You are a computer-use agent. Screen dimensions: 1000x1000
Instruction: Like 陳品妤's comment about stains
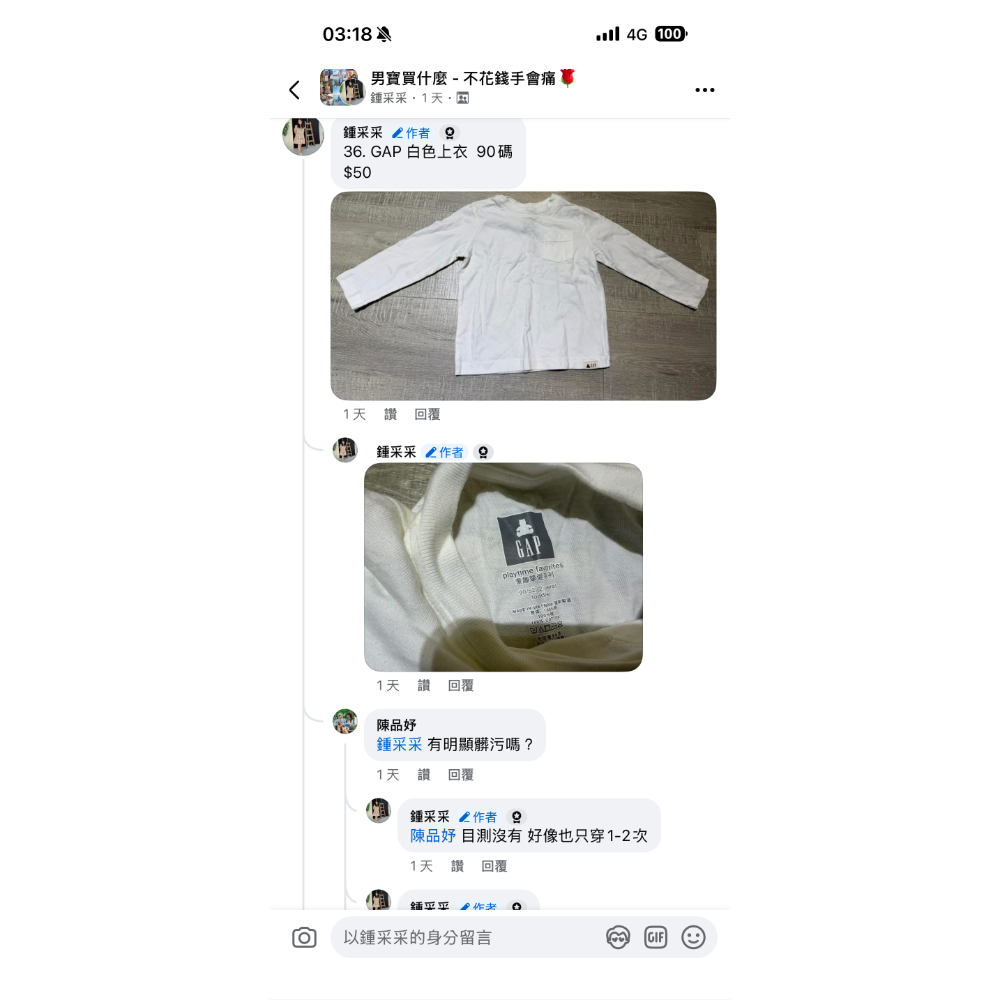424,774
